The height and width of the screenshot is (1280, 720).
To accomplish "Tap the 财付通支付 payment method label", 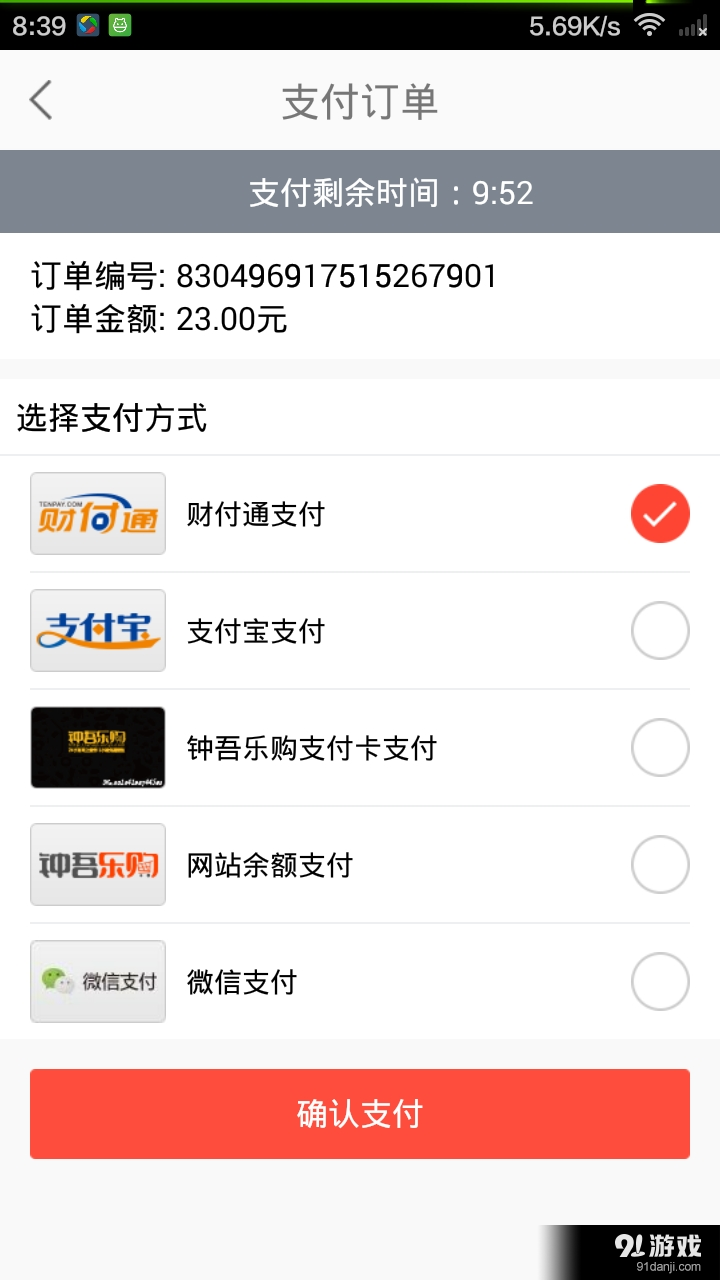I will [254, 513].
